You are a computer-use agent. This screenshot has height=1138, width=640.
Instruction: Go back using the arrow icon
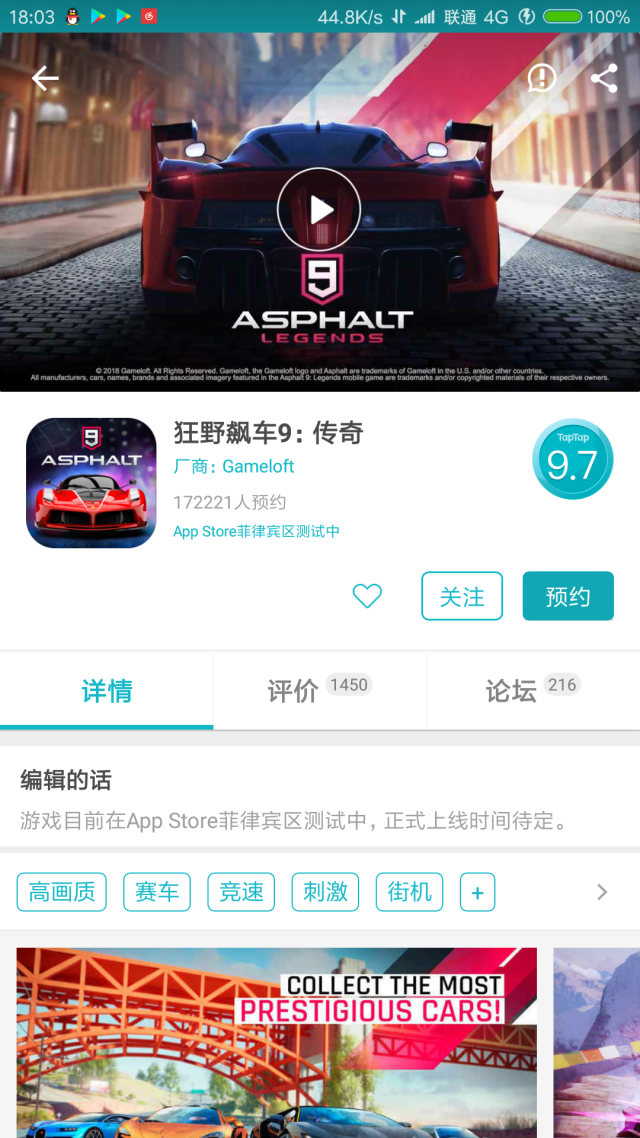[x=45, y=78]
